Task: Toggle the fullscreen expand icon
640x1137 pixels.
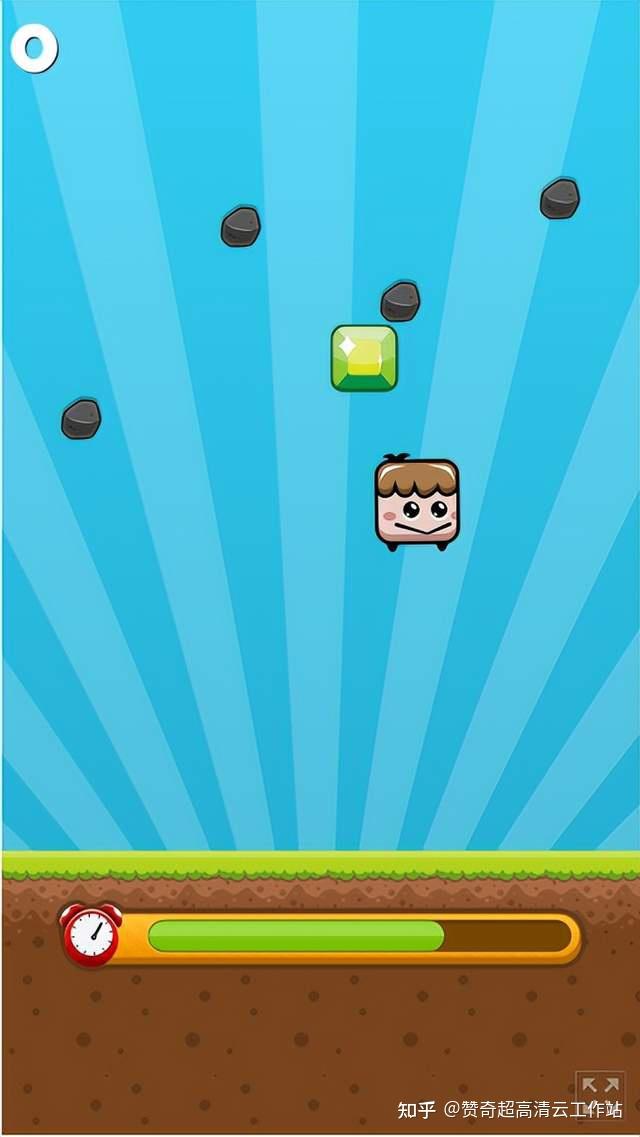Action: (600, 1087)
